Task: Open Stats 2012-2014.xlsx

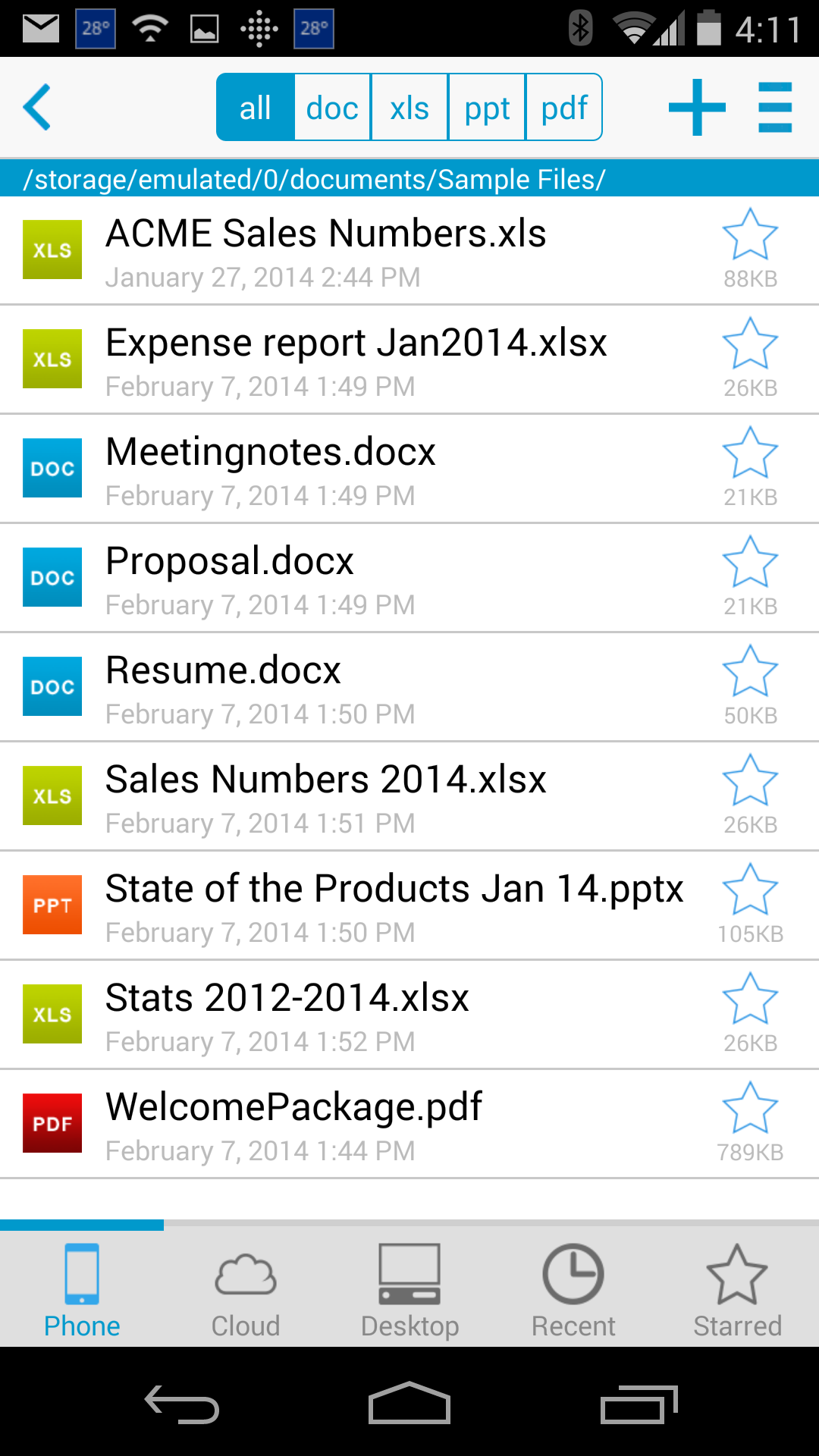Action: 287,998
